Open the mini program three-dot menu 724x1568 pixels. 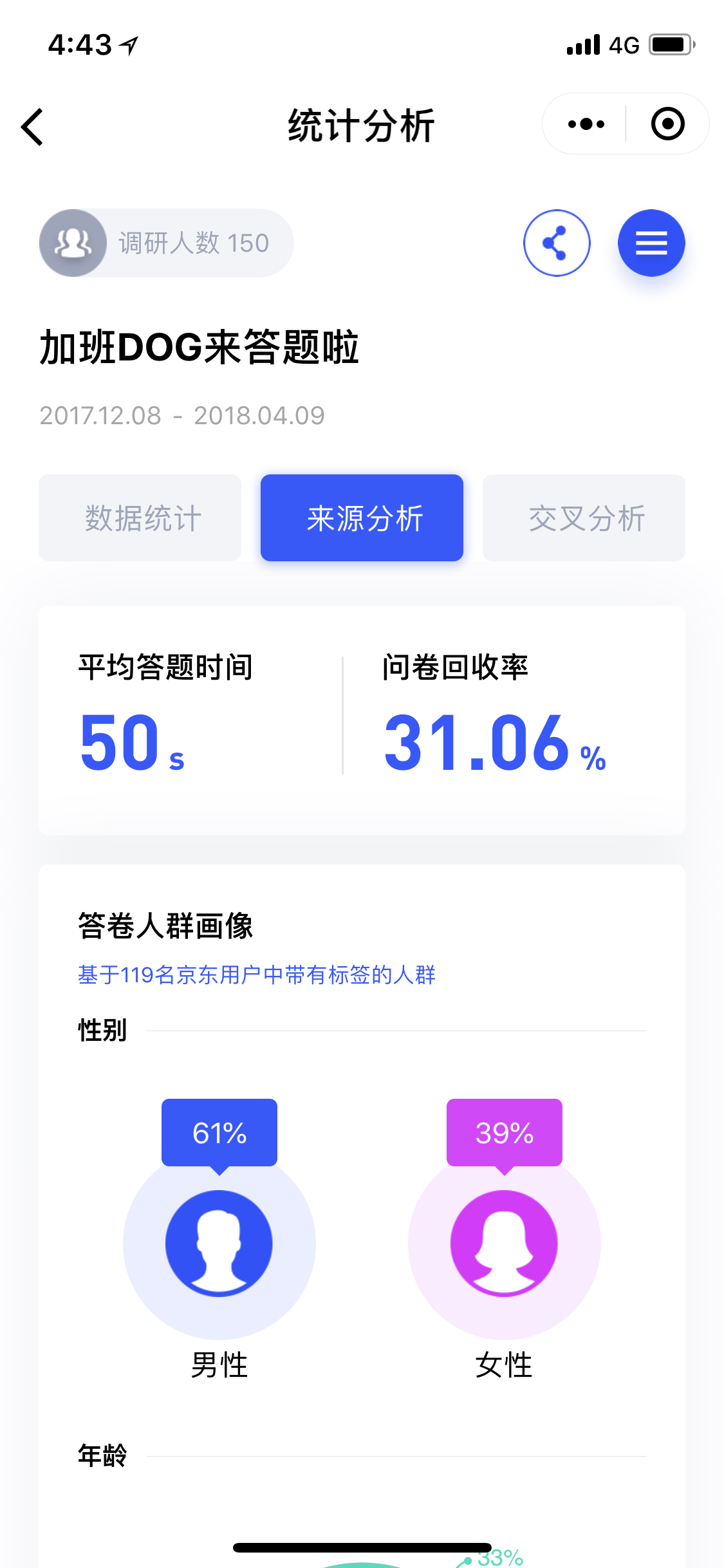586,124
